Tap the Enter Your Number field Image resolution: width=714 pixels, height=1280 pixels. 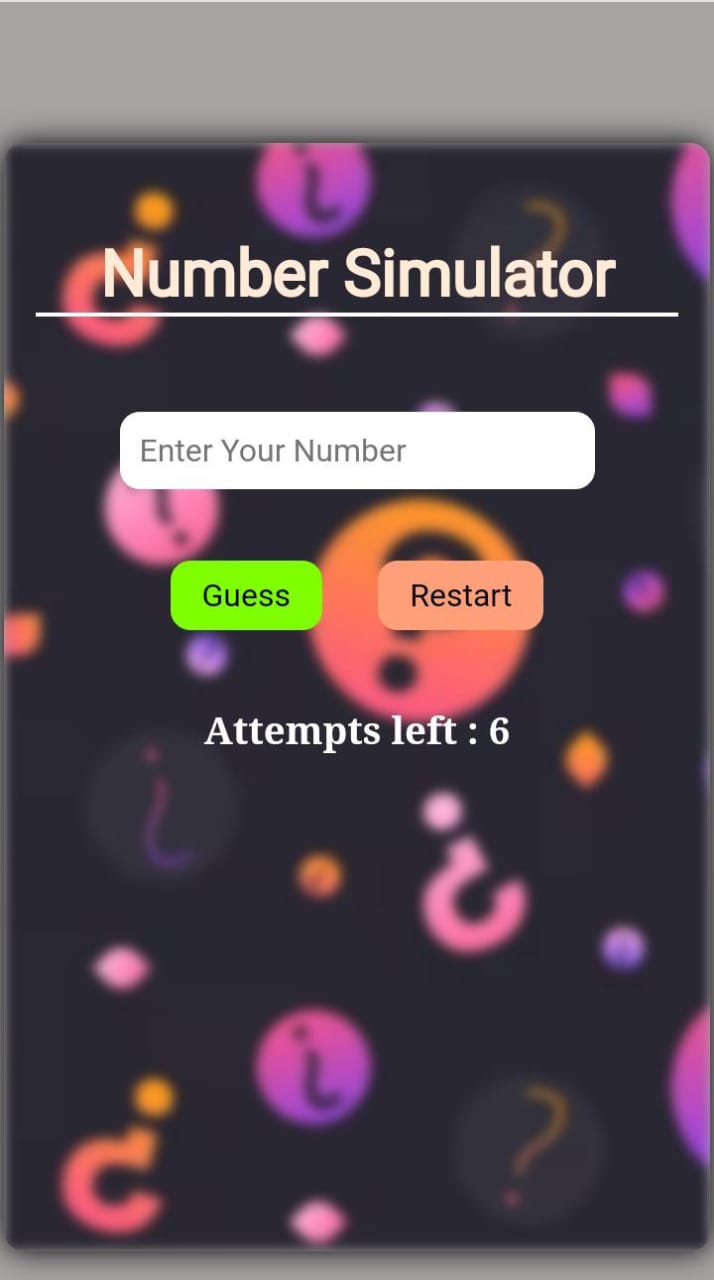coord(357,450)
